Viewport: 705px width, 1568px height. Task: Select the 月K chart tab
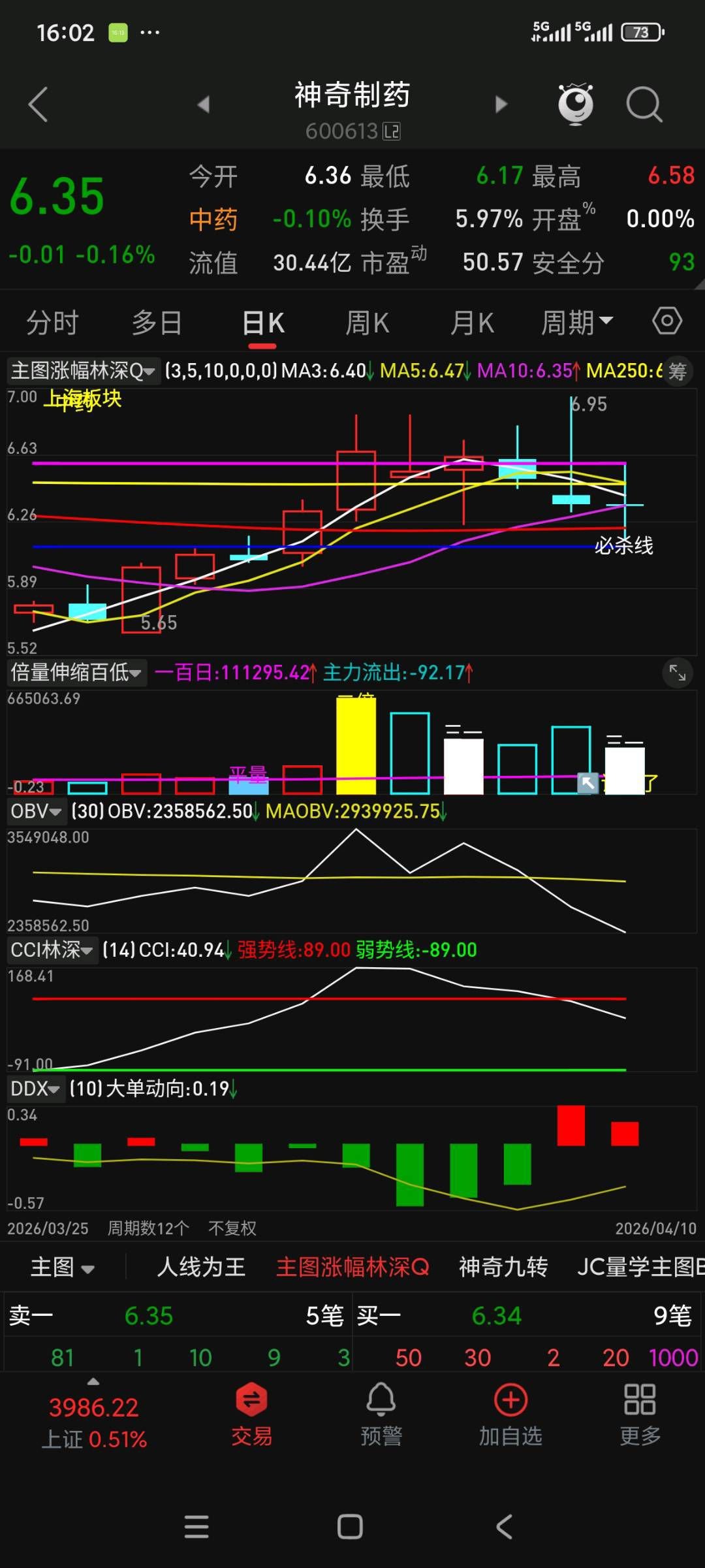472,323
